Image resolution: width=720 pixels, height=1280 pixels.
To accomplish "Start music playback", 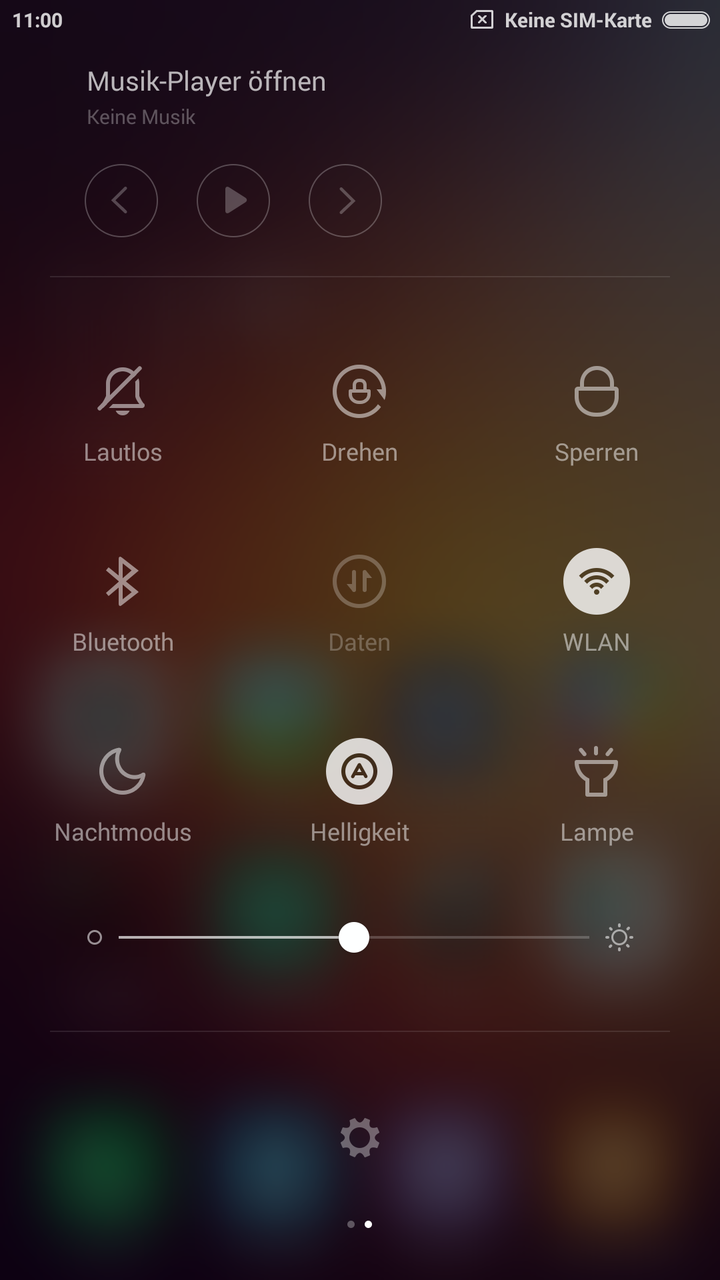I will point(233,201).
